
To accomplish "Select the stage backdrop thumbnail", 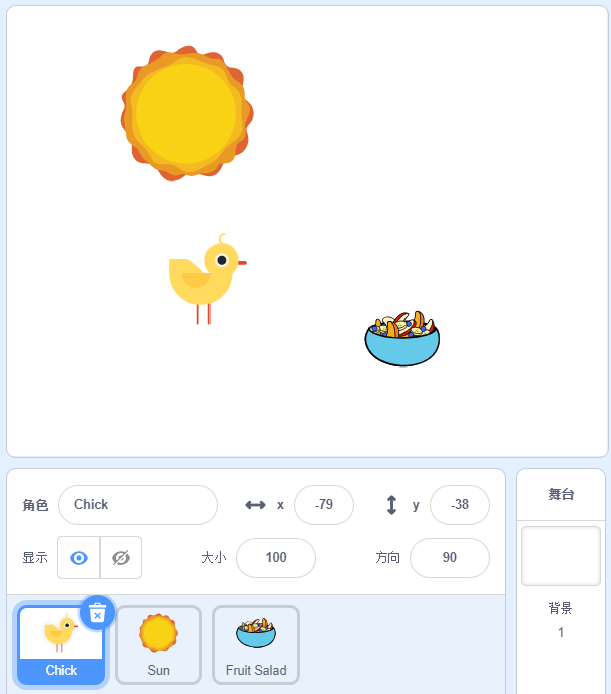I will point(560,556).
